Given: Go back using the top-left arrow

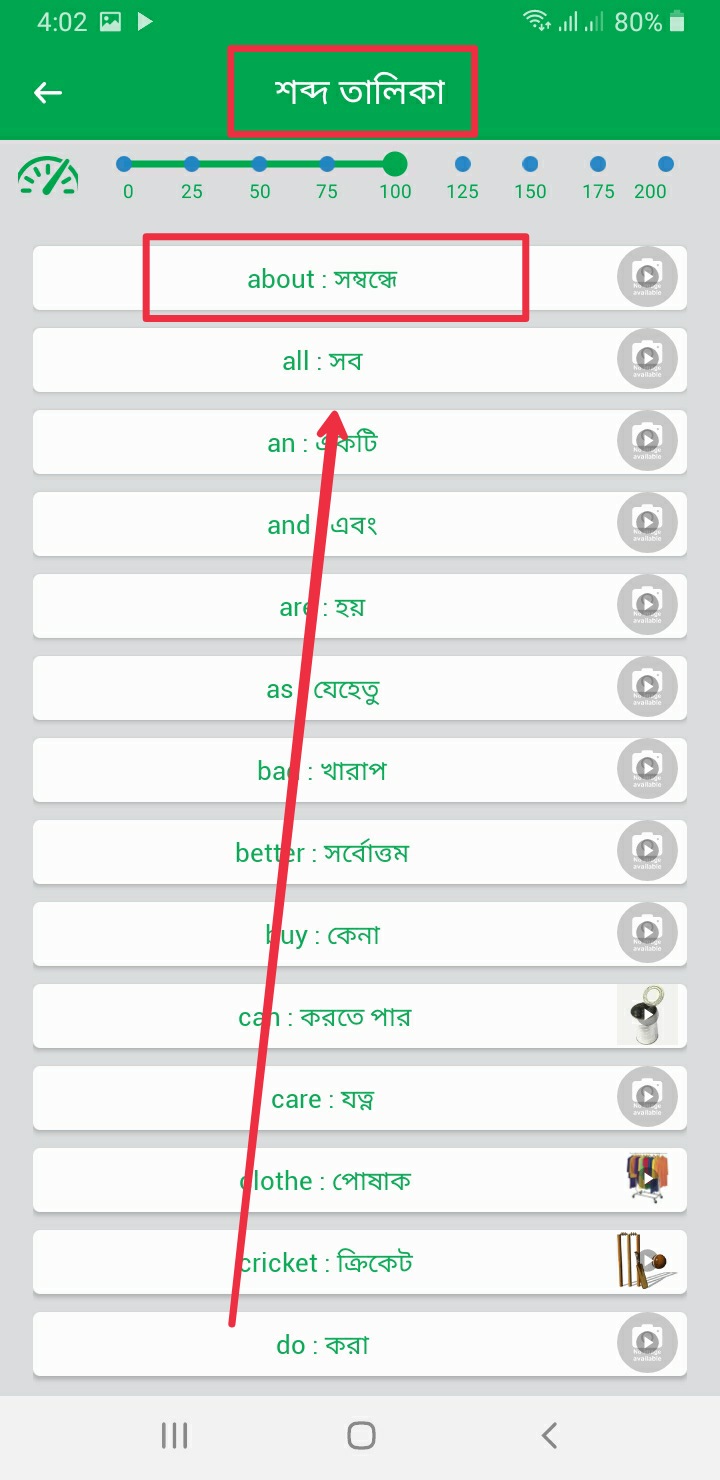Looking at the screenshot, I should [48, 93].
